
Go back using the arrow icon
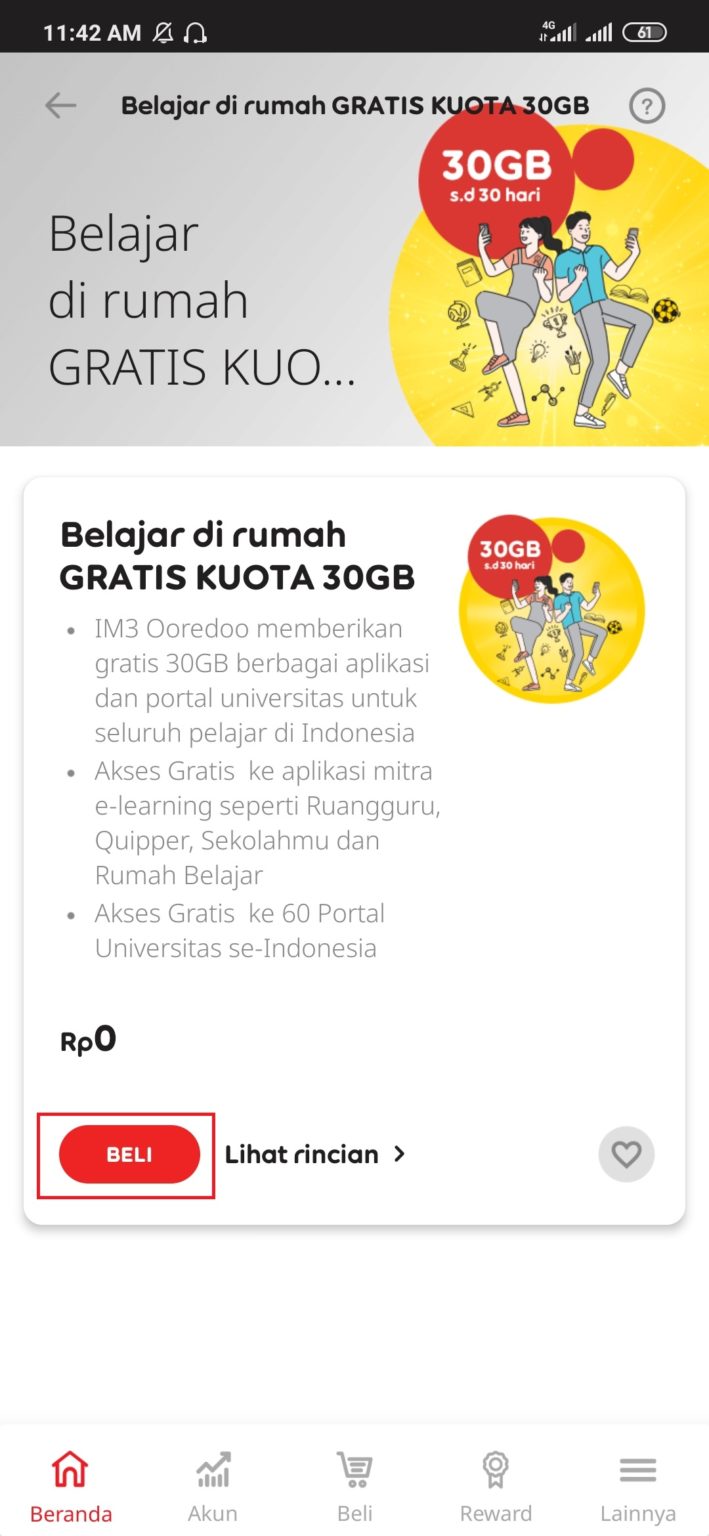[61, 105]
